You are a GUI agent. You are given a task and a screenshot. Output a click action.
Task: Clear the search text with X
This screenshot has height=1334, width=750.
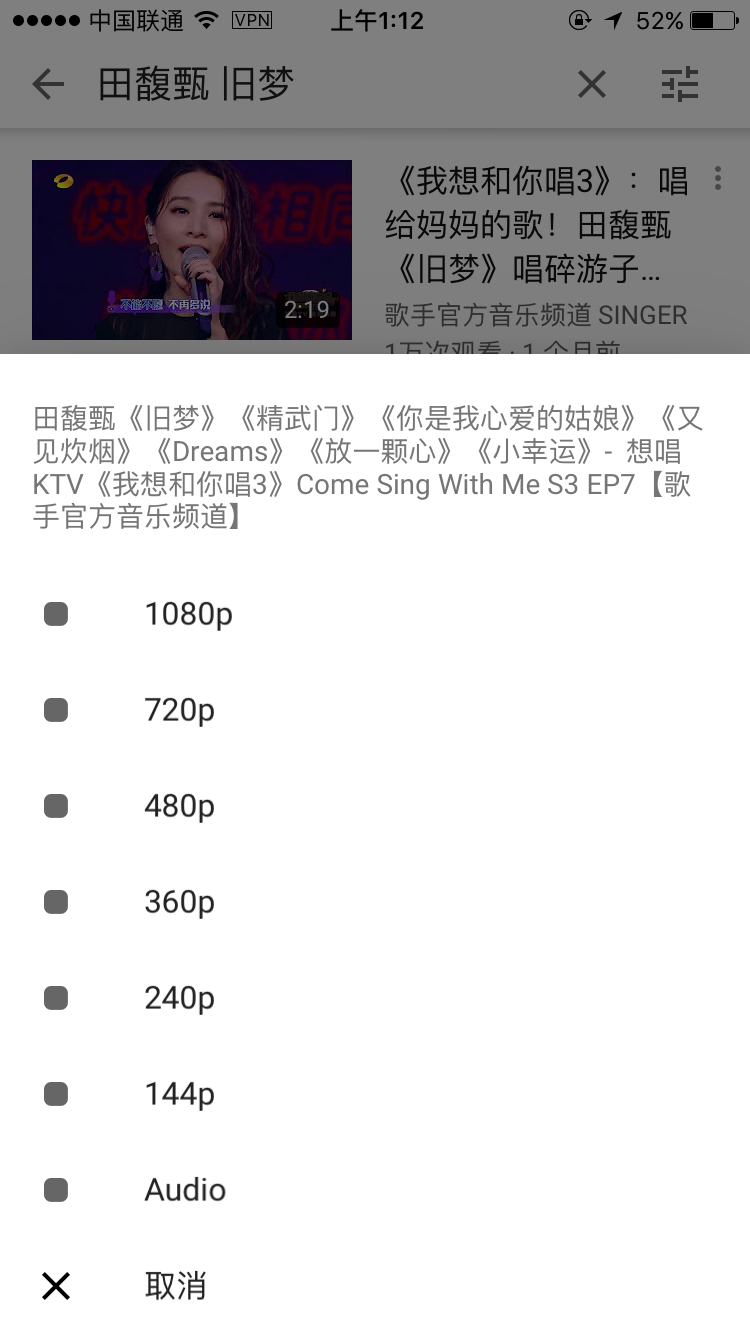pyautogui.click(x=592, y=85)
